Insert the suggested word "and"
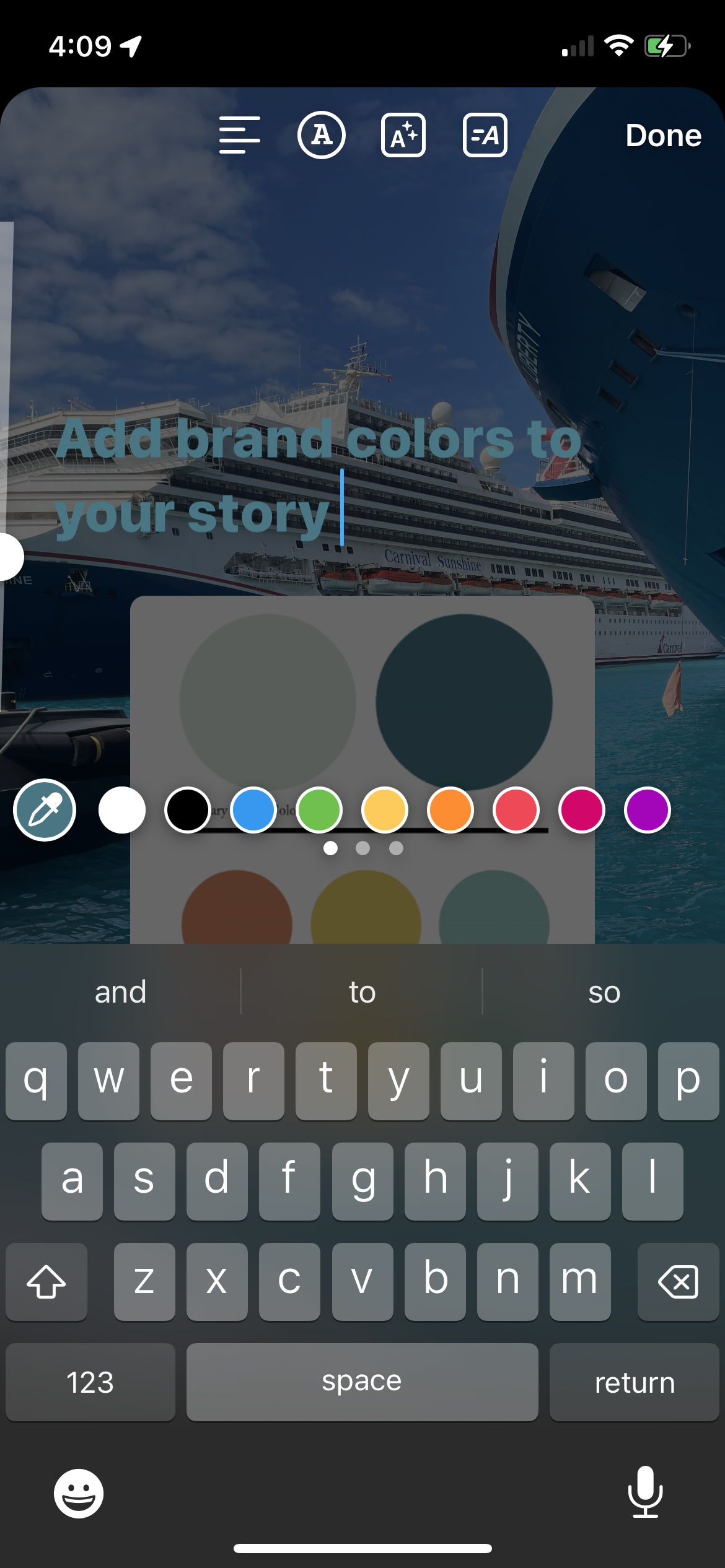725x1568 pixels. (120, 992)
